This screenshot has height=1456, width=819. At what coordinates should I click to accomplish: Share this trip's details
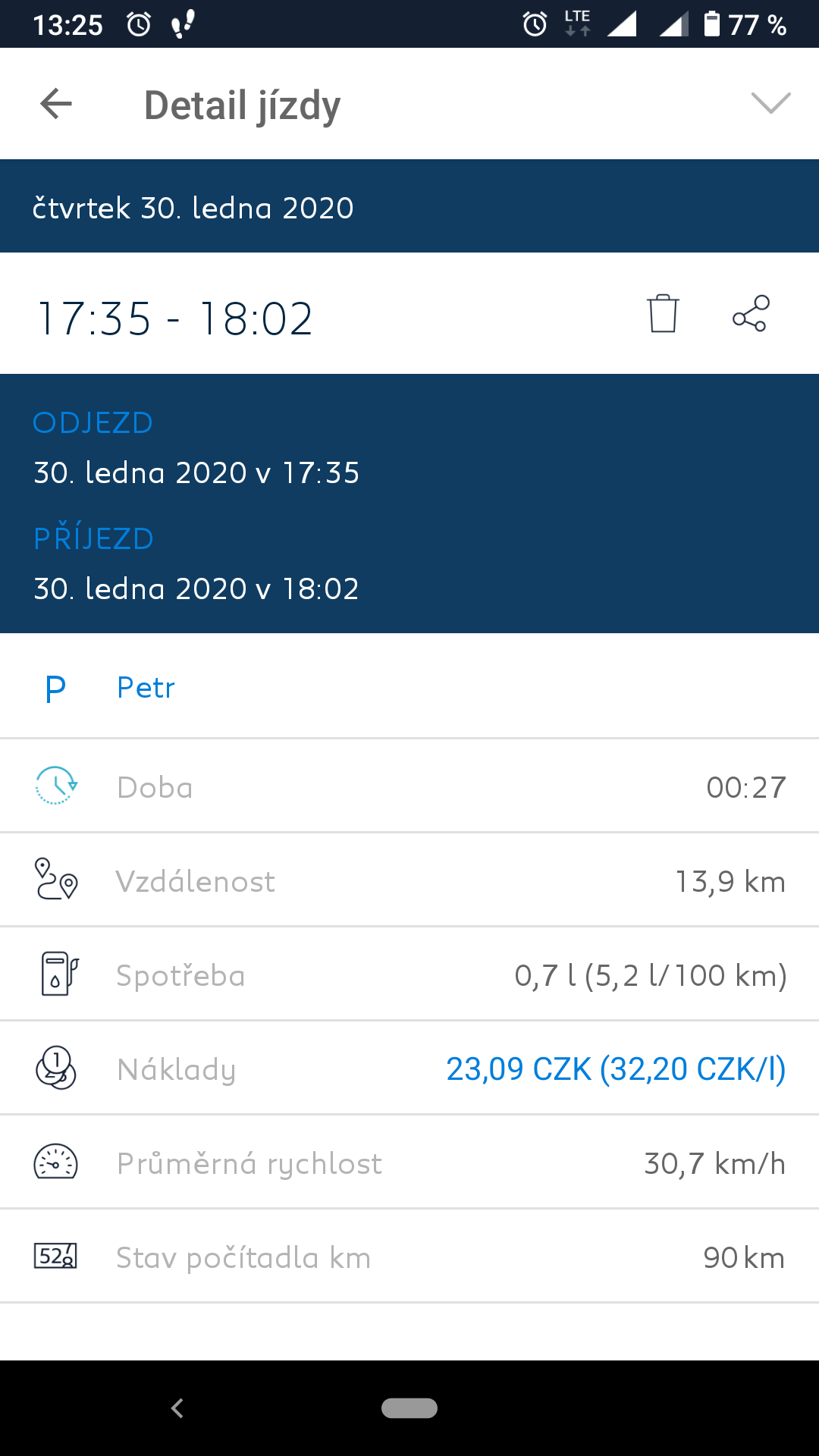pos(751,313)
